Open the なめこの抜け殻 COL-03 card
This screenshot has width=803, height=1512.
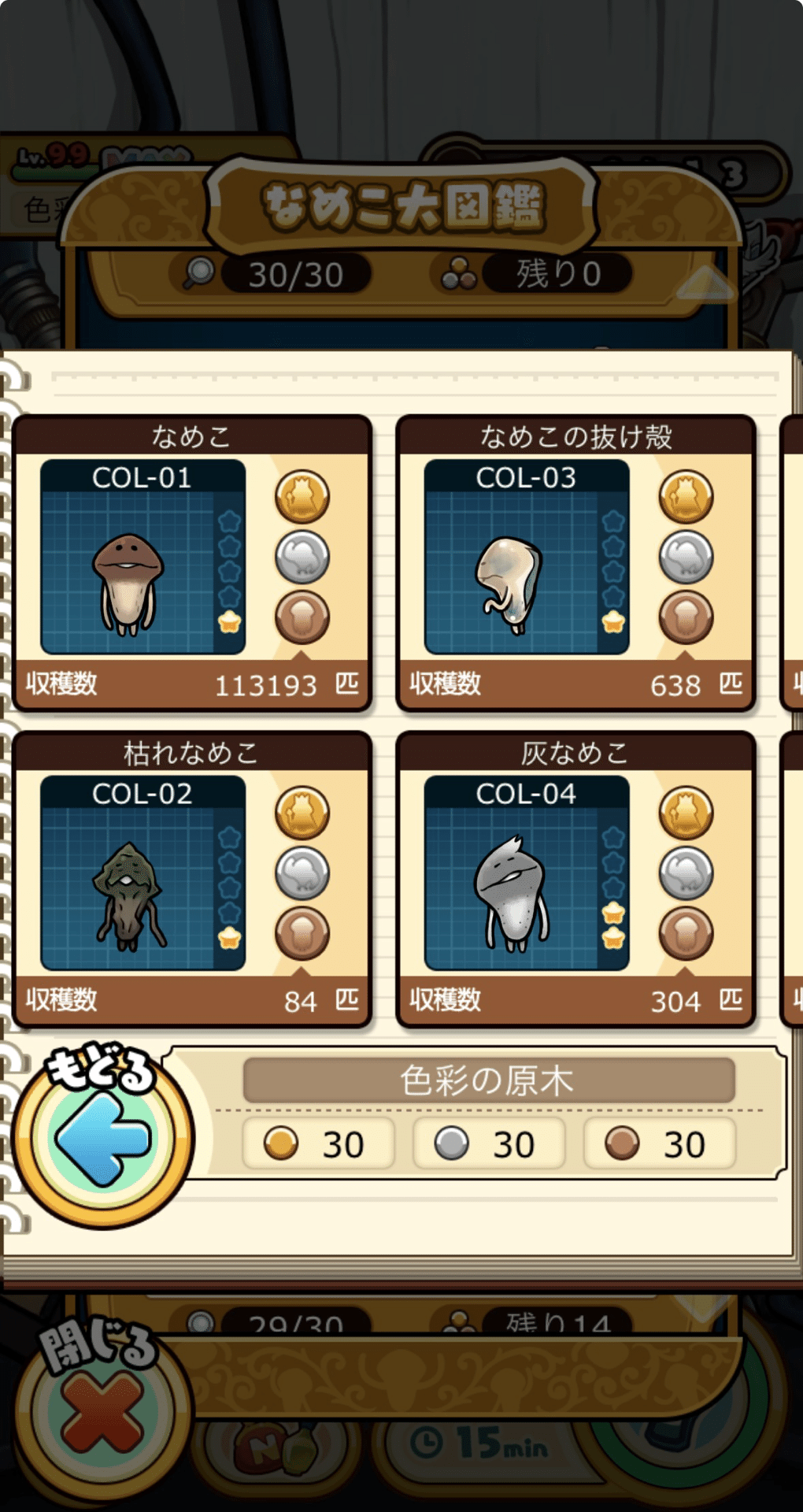[x=527, y=558]
